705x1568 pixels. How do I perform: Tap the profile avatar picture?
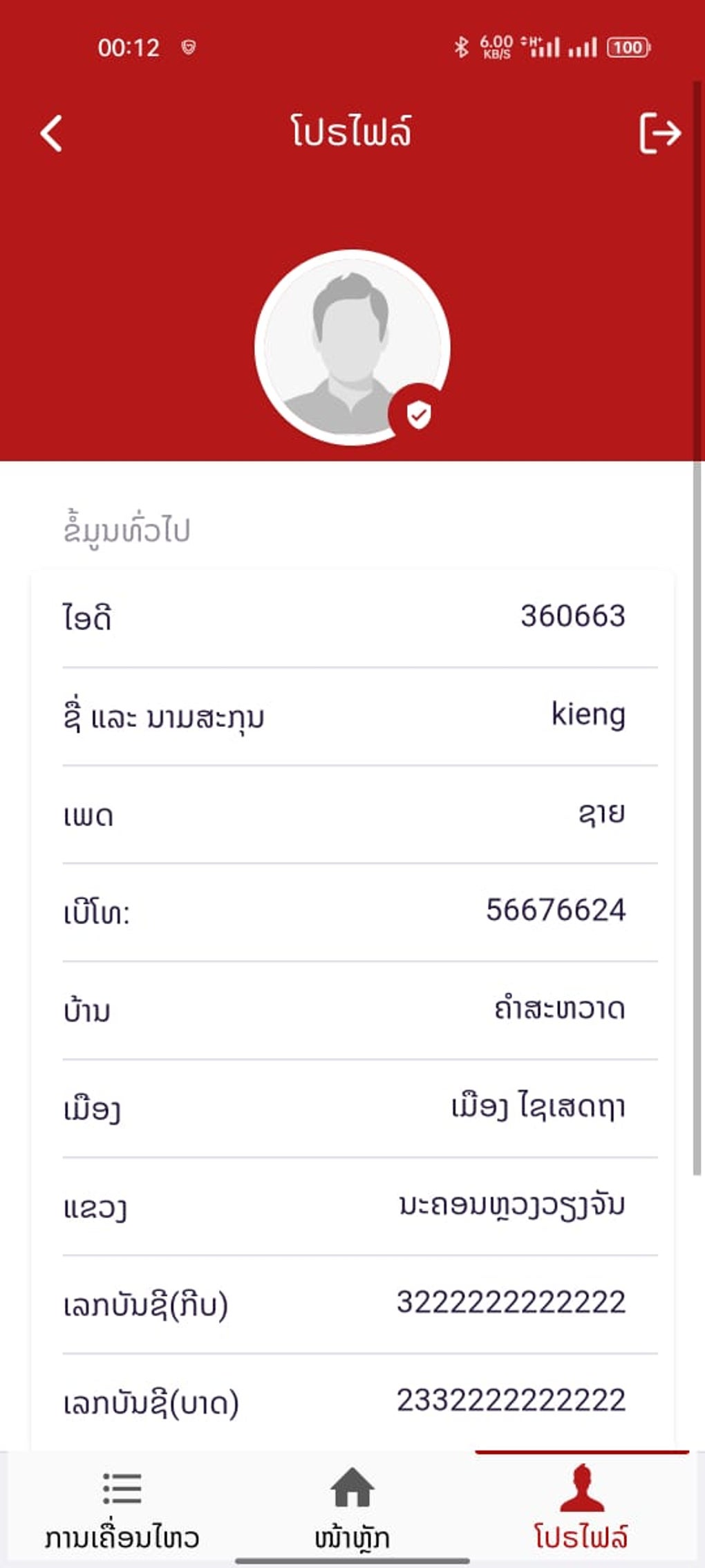352,347
